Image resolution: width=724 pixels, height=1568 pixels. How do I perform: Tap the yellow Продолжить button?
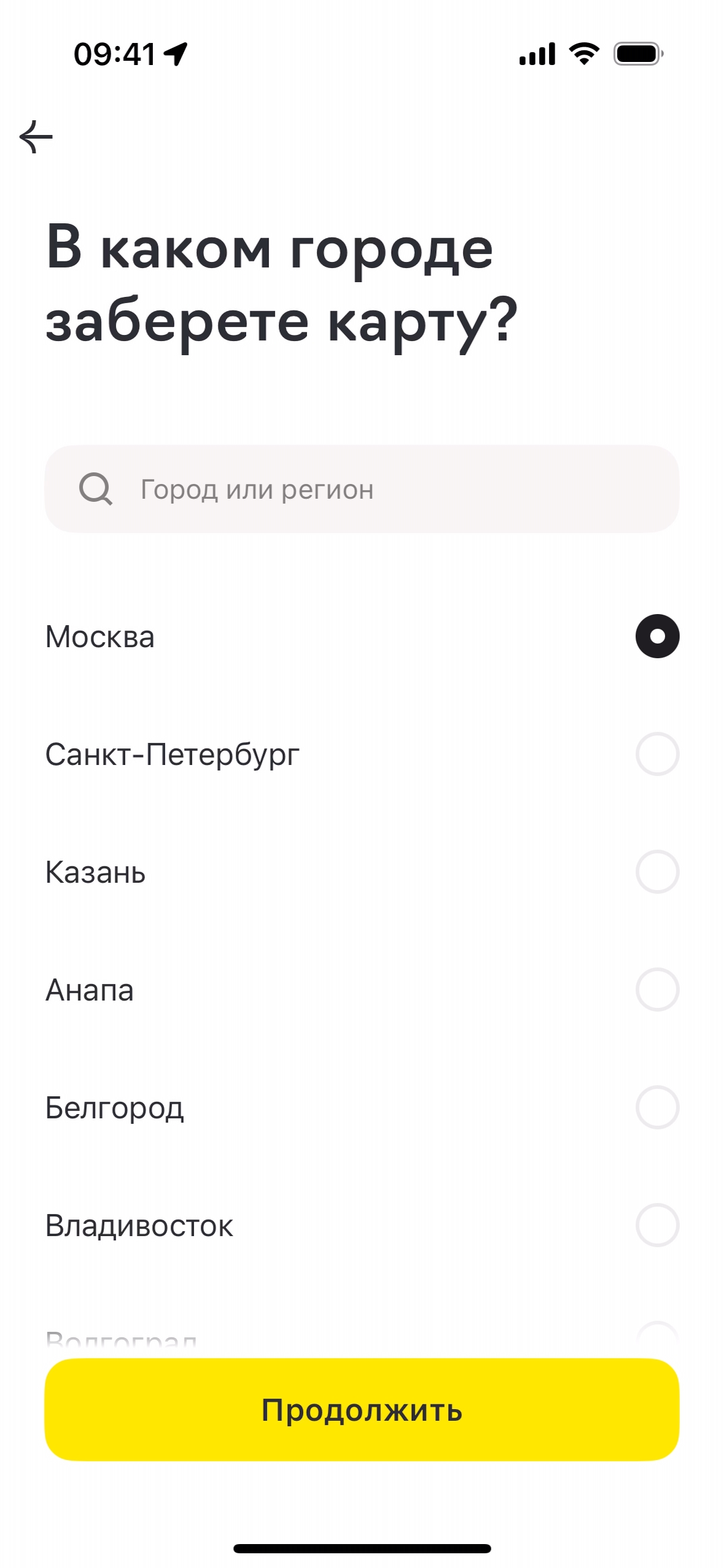click(362, 1409)
